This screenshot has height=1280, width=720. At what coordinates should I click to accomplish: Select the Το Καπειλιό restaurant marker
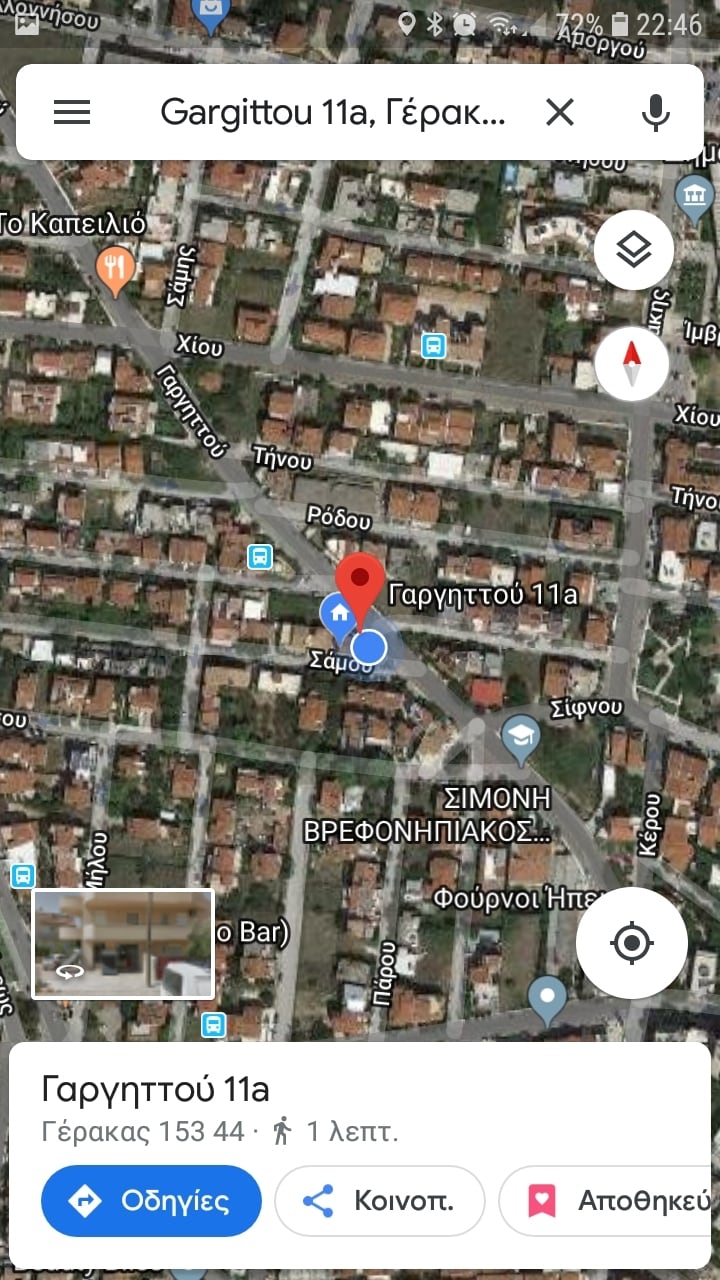pos(117,268)
